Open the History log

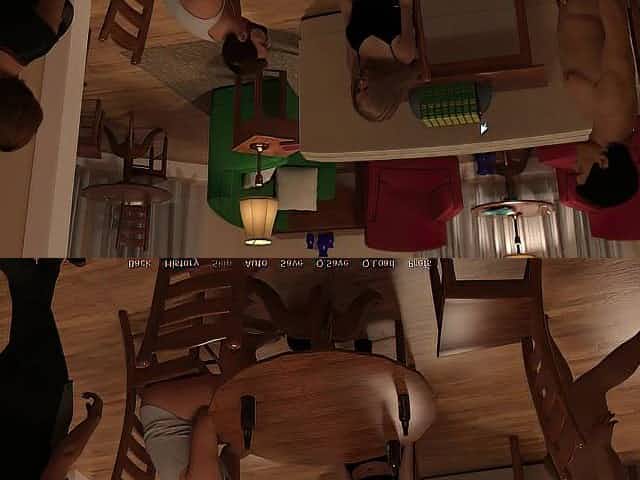[x=182, y=264]
